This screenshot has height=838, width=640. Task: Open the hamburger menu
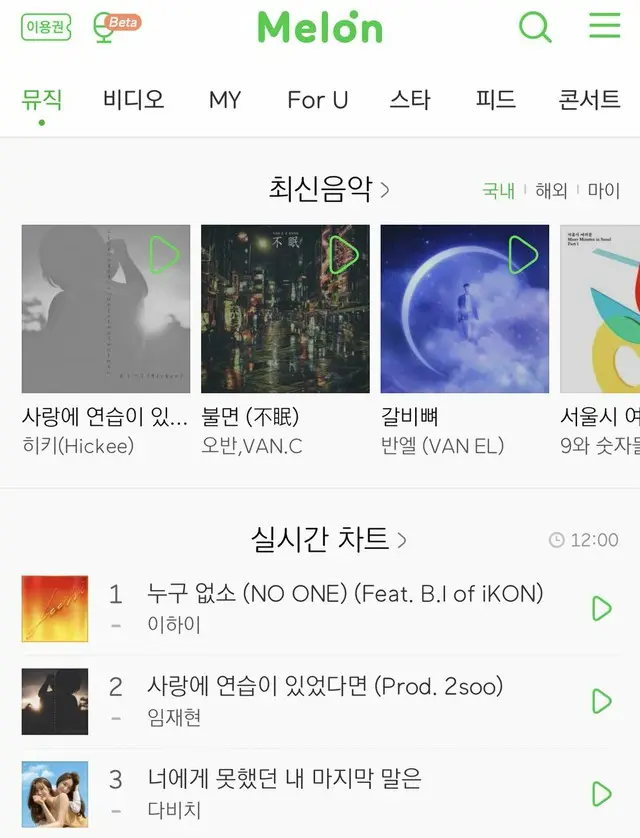[604, 26]
